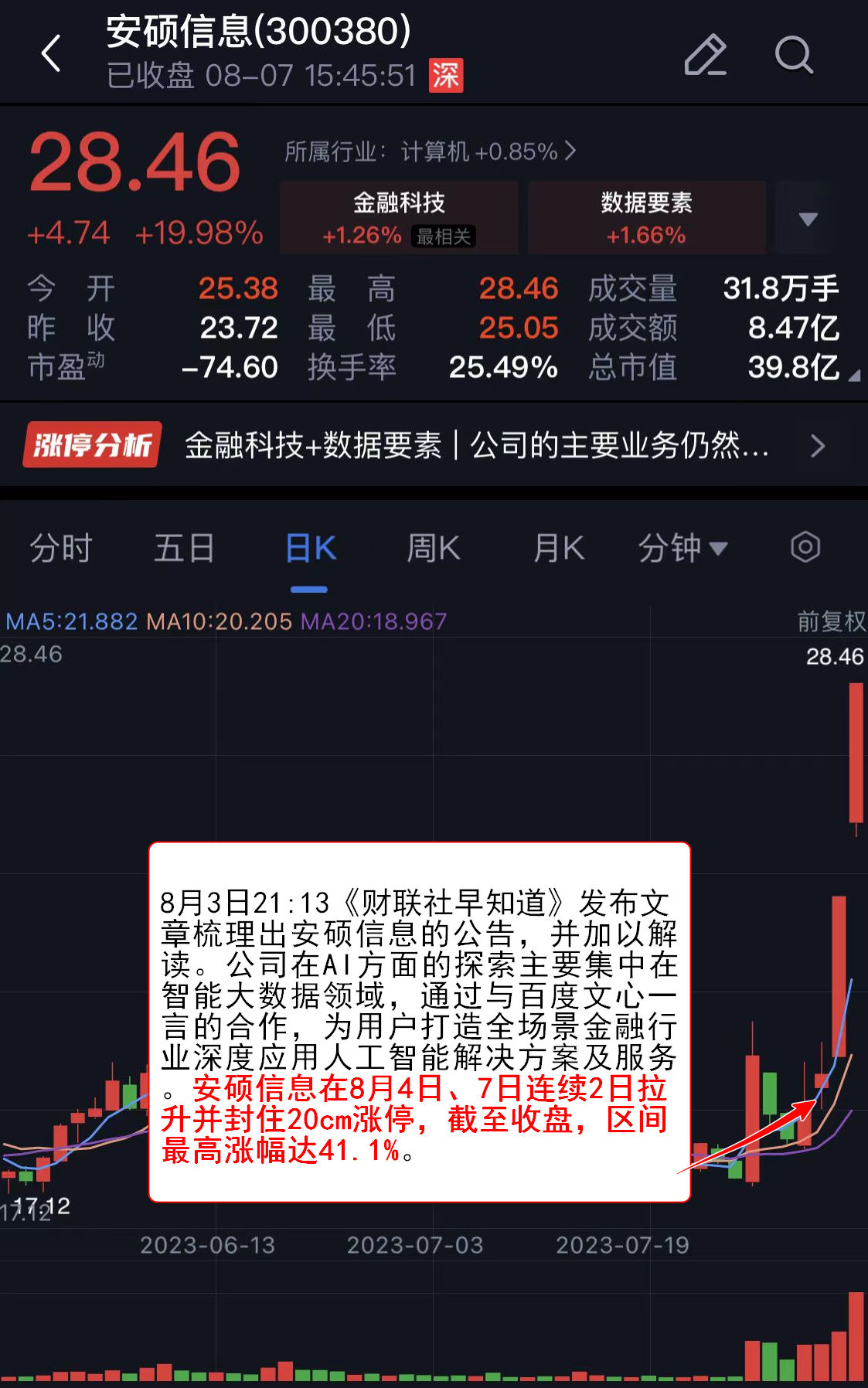Open the 涨停分析 banner

[x=433, y=445]
